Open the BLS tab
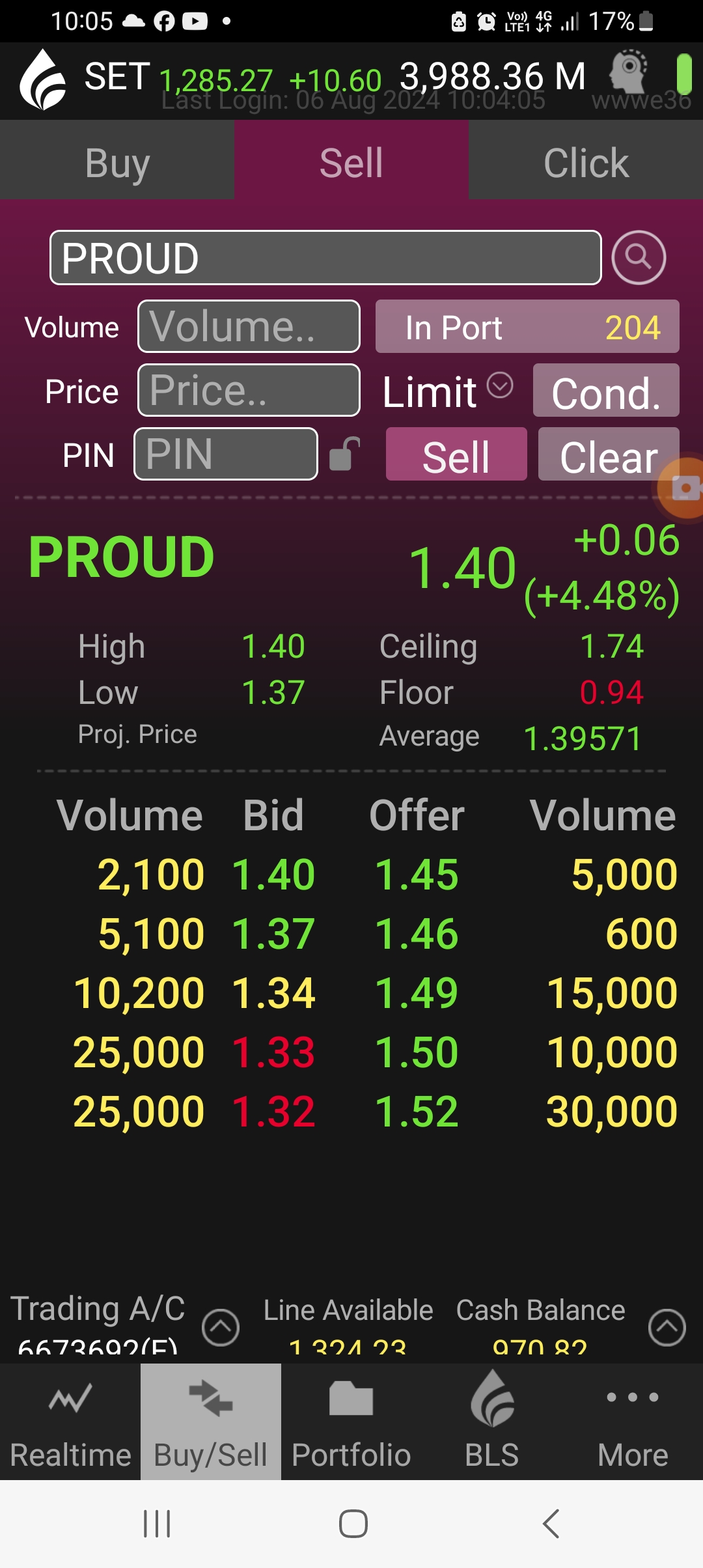This screenshot has height=1568, width=703. (x=492, y=1422)
